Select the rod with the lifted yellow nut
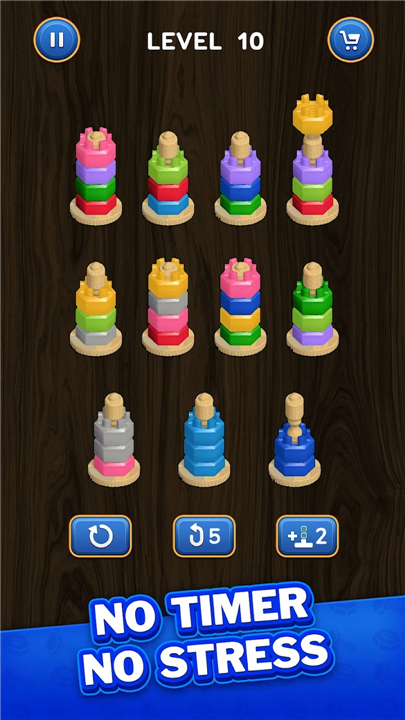 point(313,161)
